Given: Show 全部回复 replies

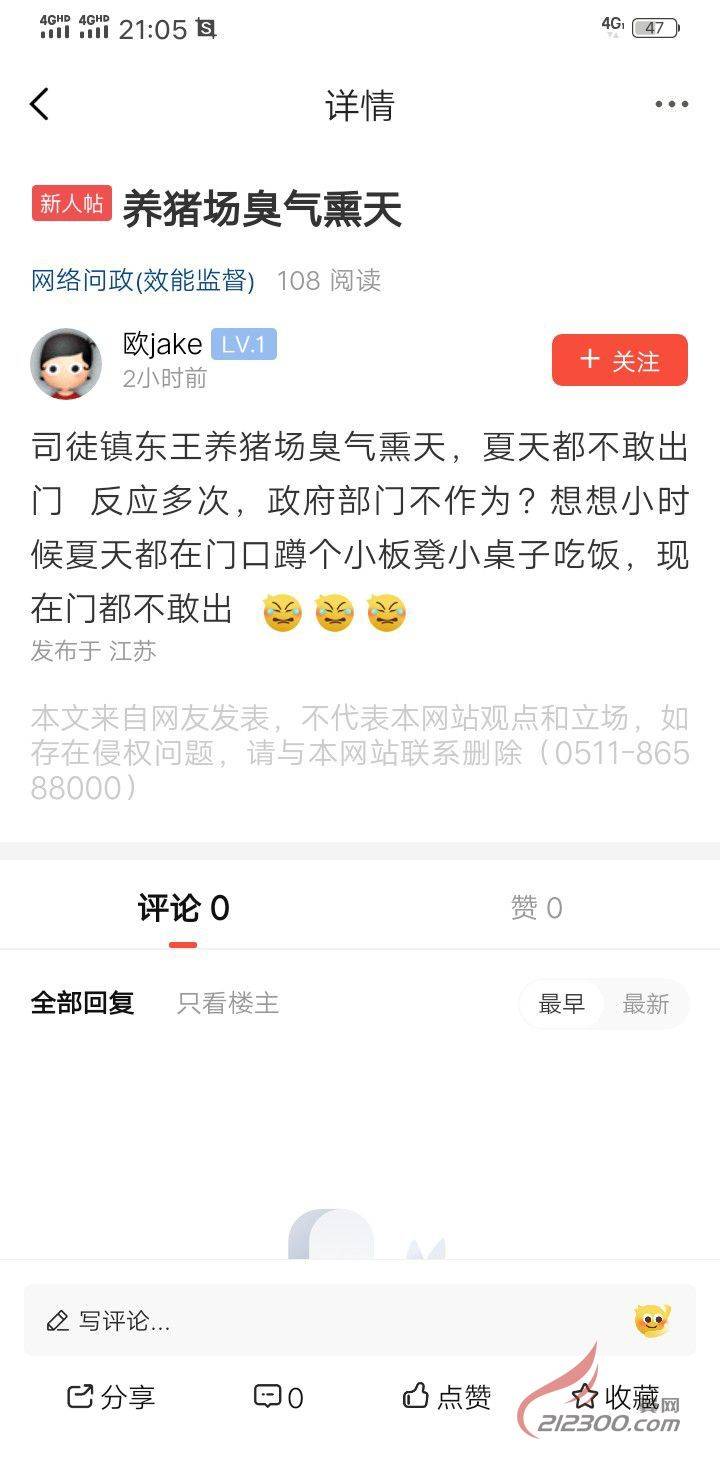Looking at the screenshot, I should (x=82, y=1003).
